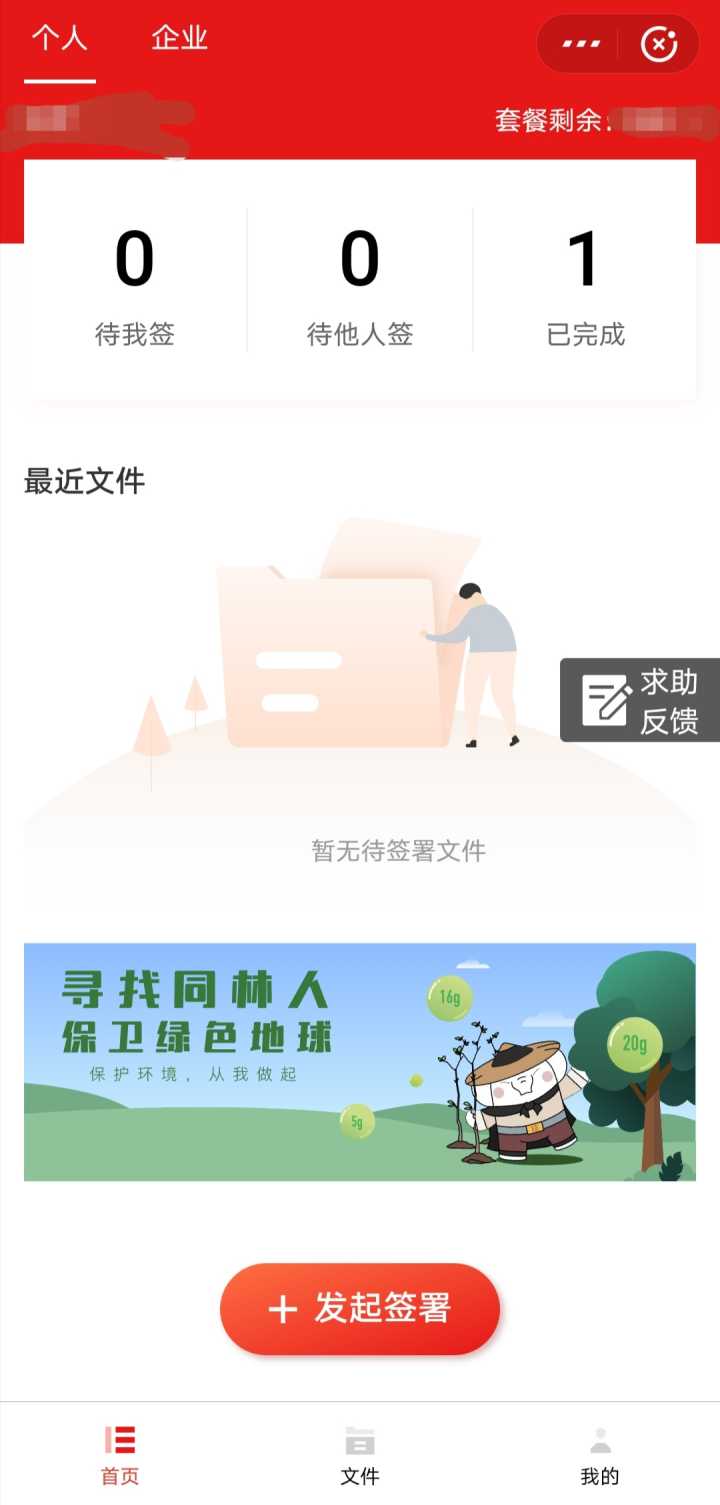The height and width of the screenshot is (1505, 720).
Task: Switch to the 企业 tab
Action: click(x=180, y=40)
